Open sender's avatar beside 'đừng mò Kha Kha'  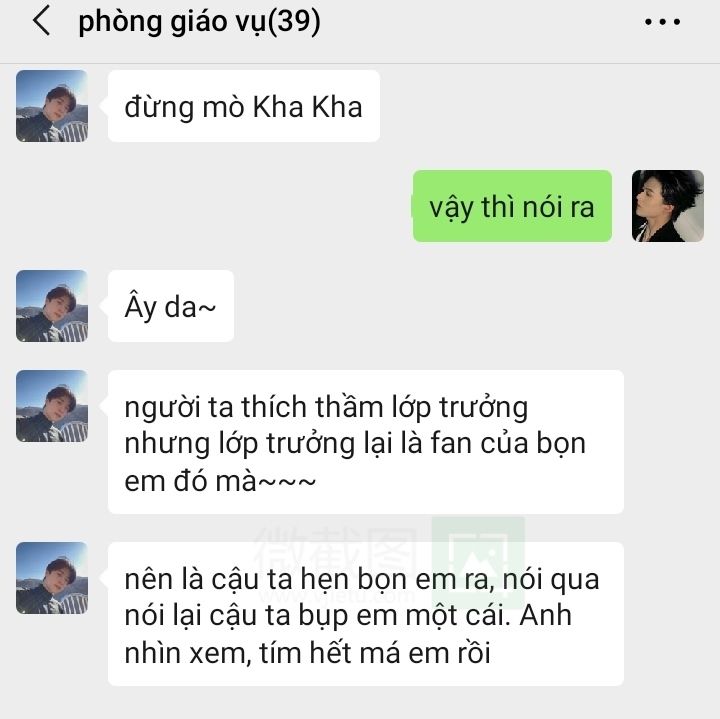coord(52,106)
